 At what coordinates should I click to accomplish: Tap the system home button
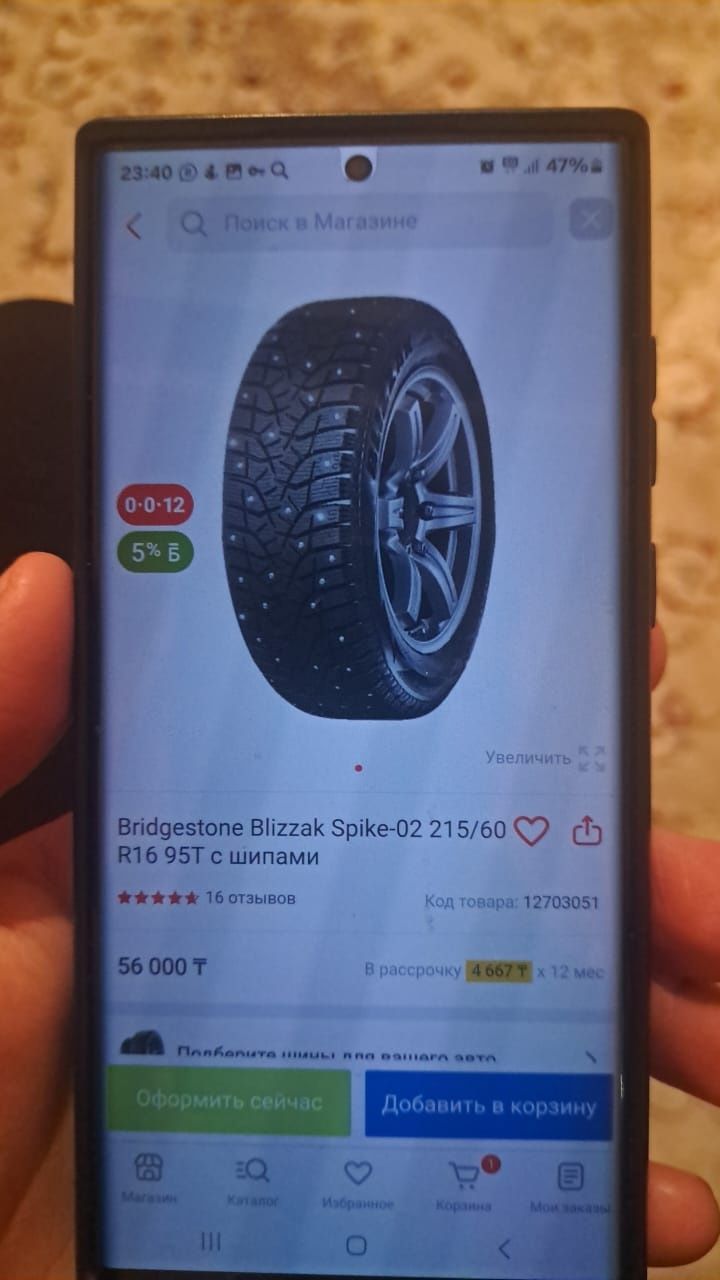click(356, 1245)
